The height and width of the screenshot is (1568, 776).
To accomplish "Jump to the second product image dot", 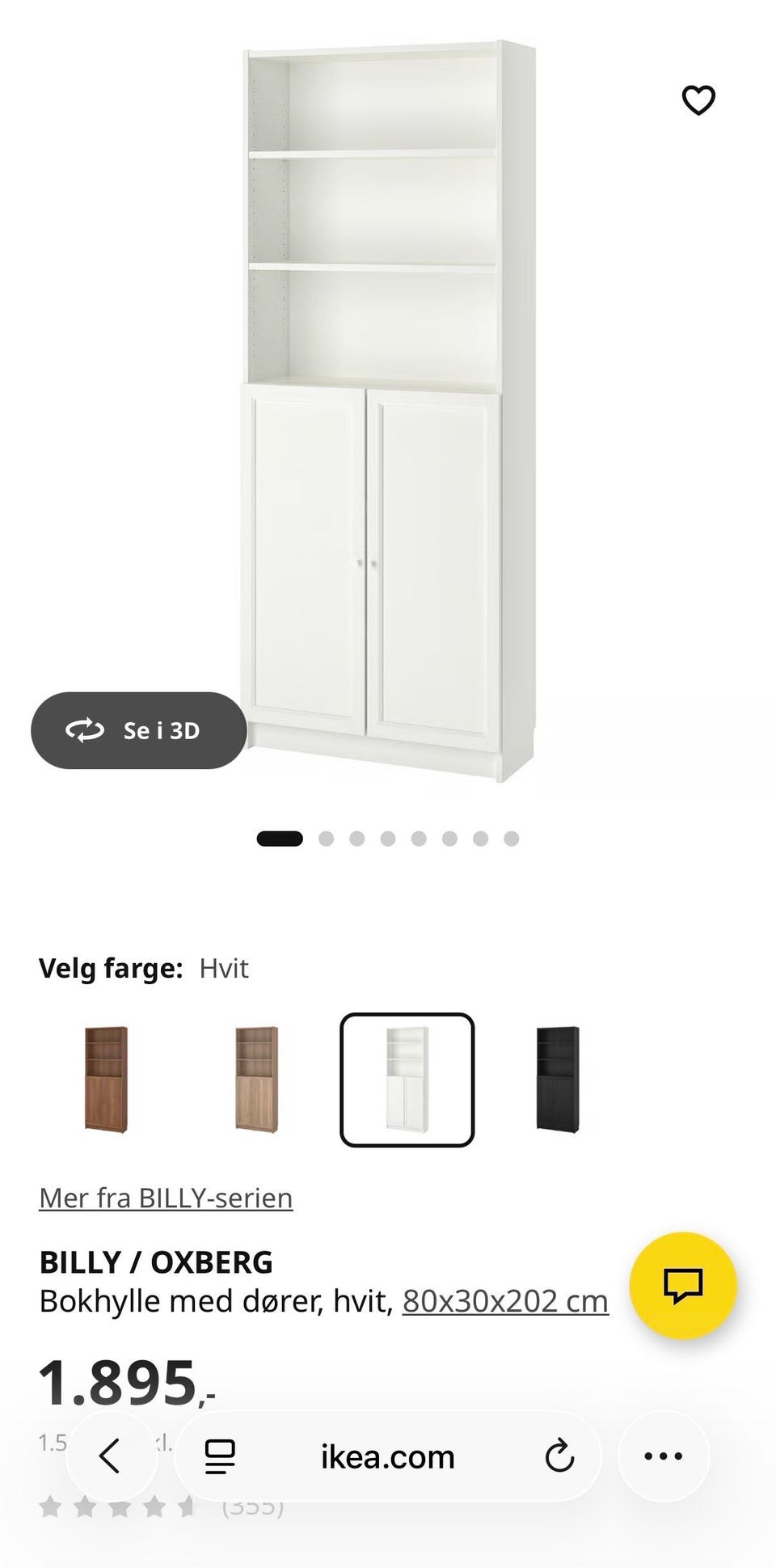I will (326, 839).
